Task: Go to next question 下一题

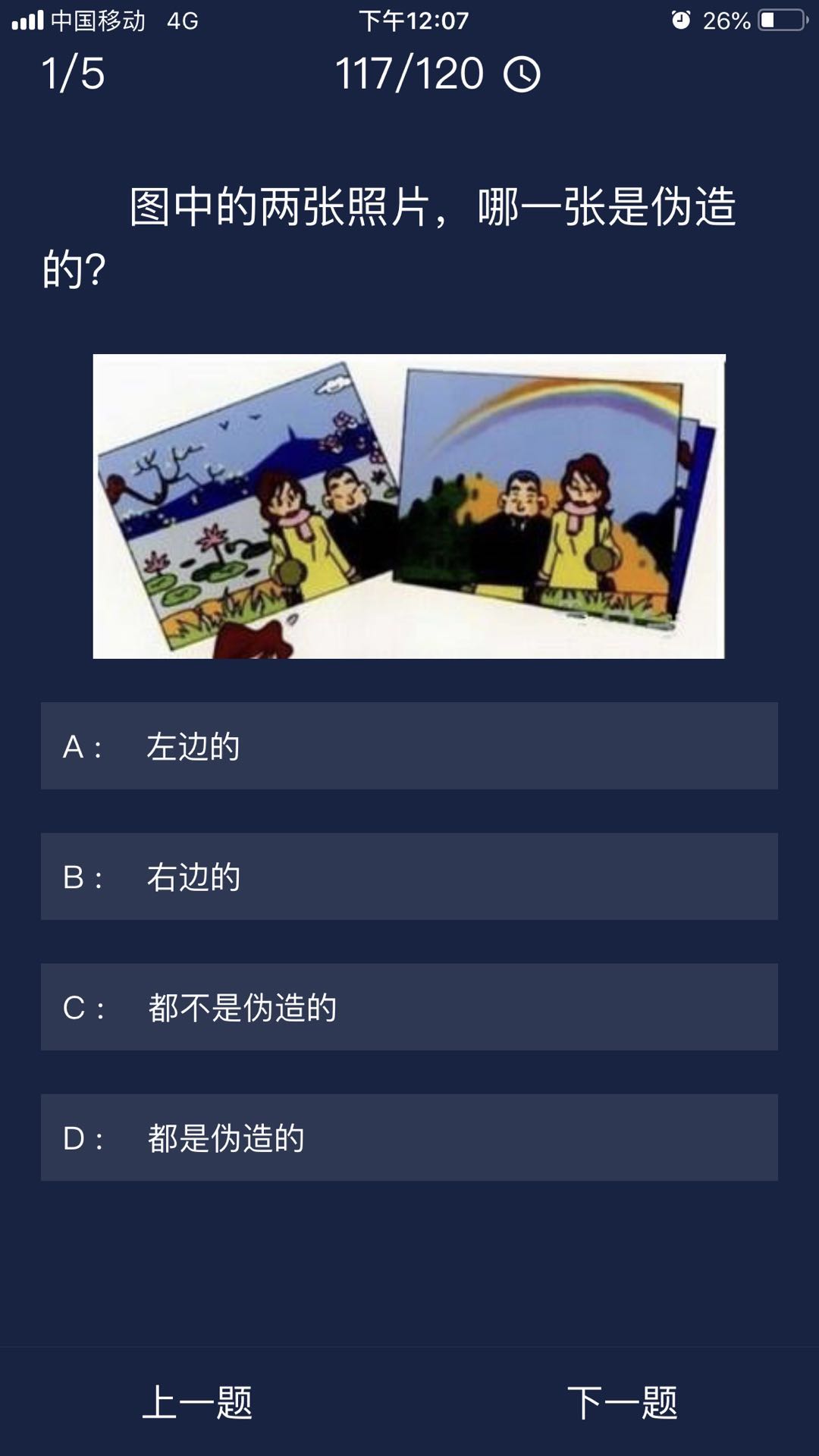Action: (x=622, y=1402)
